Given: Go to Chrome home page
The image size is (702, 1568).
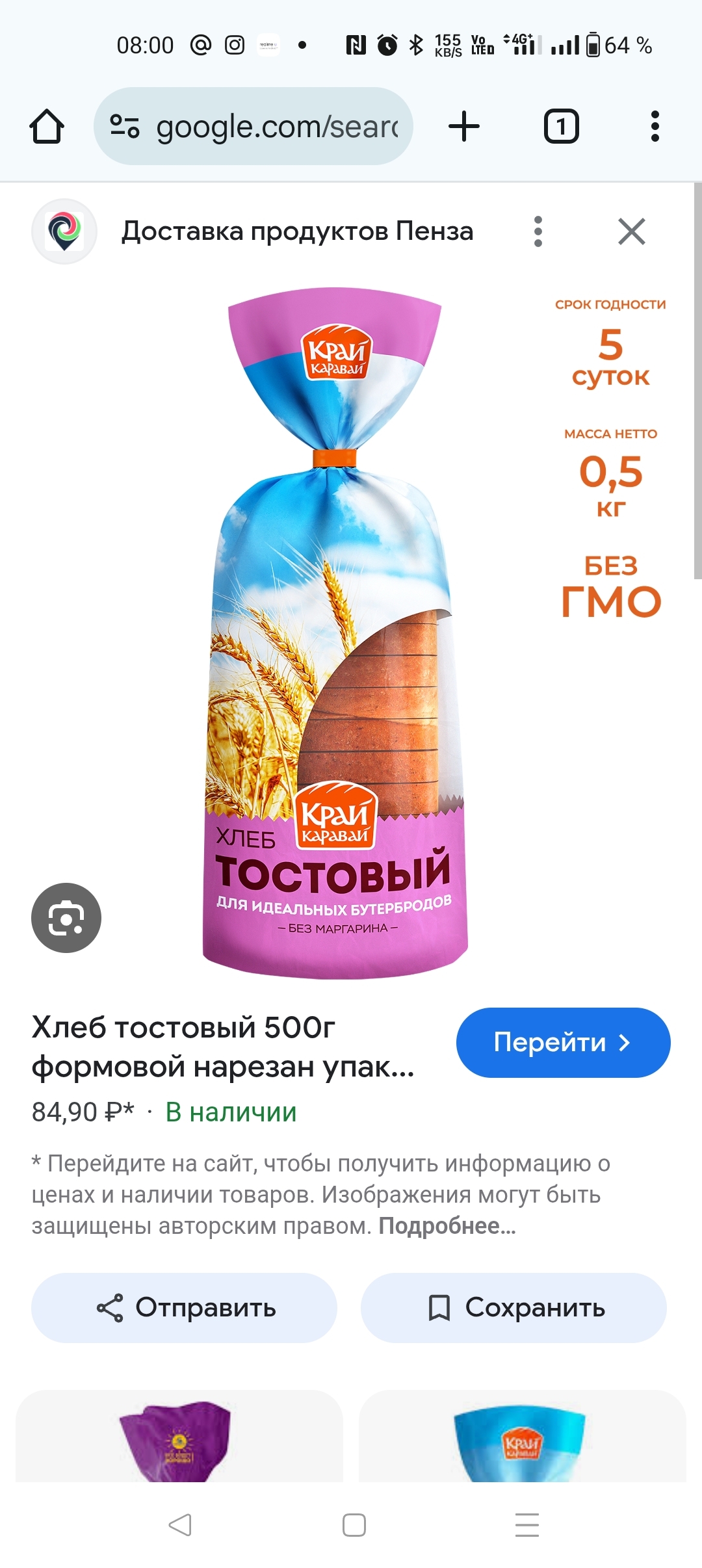Looking at the screenshot, I should click(47, 126).
